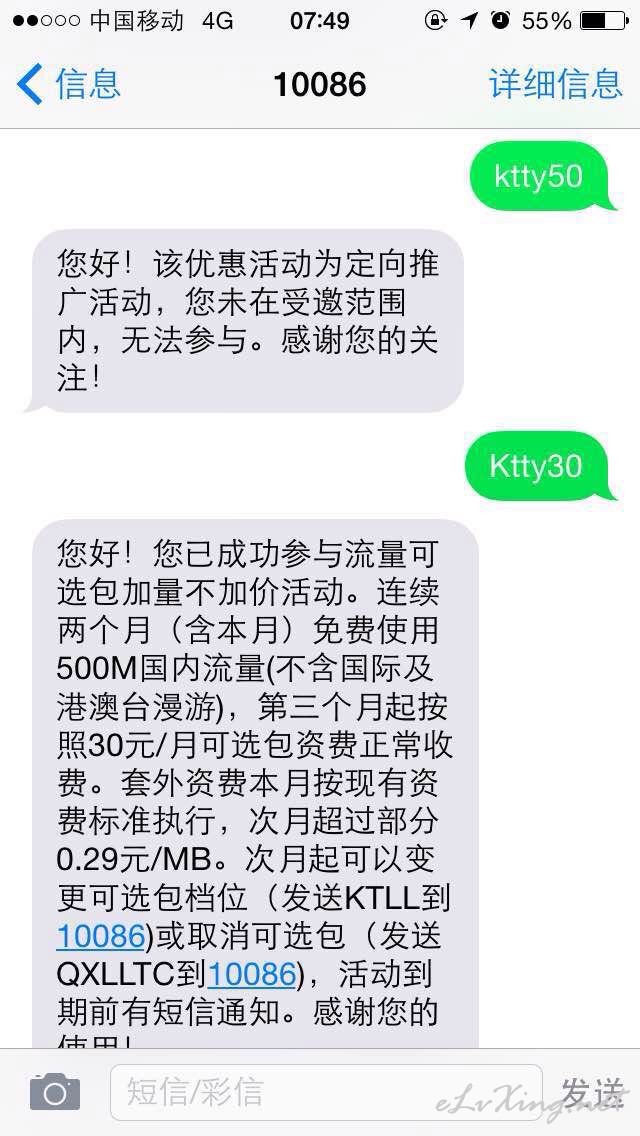Open the camera attachment icon
640x1136 pixels.
(x=55, y=1092)
